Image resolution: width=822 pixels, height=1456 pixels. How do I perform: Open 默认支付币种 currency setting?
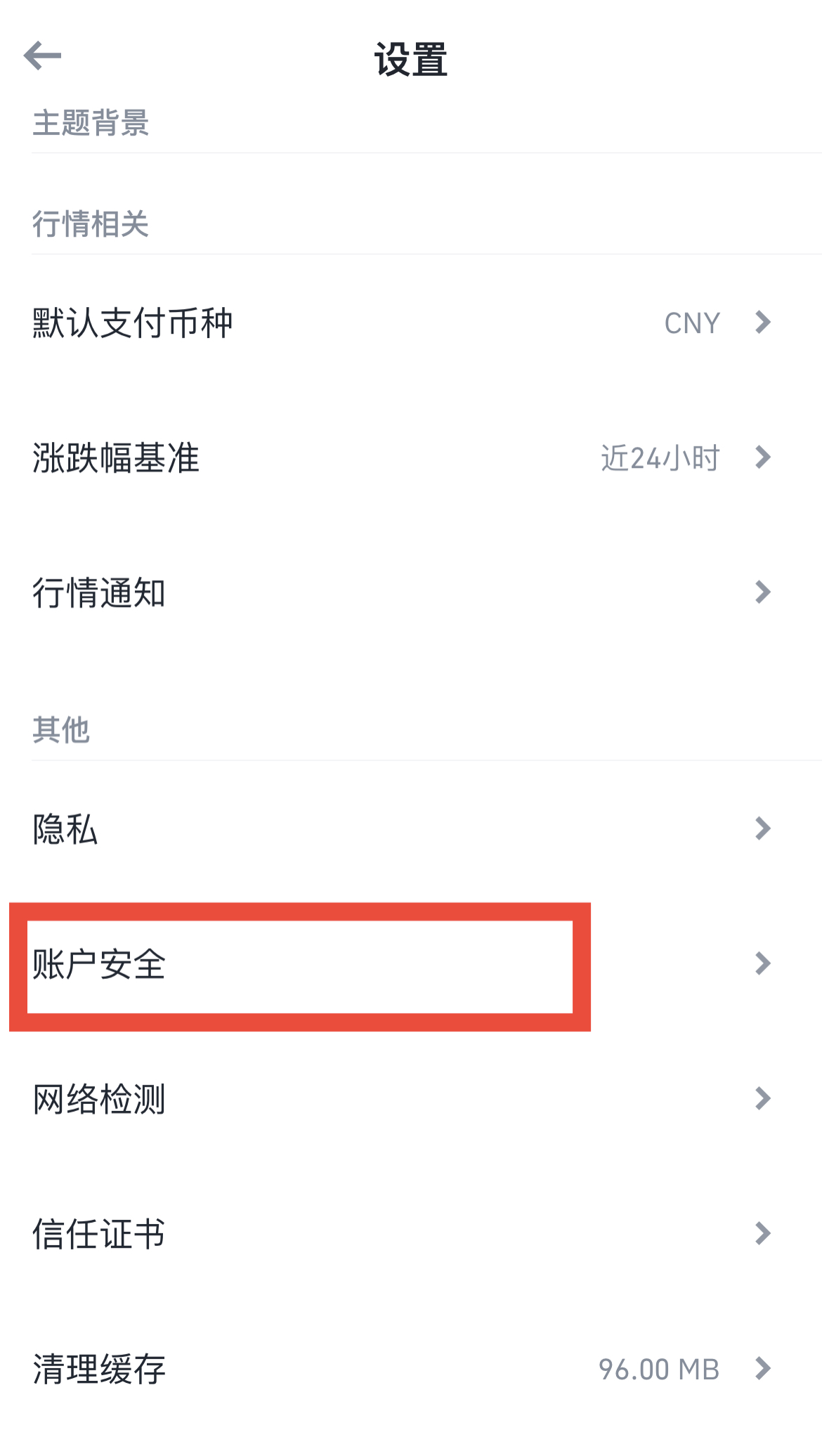(411, 323)
